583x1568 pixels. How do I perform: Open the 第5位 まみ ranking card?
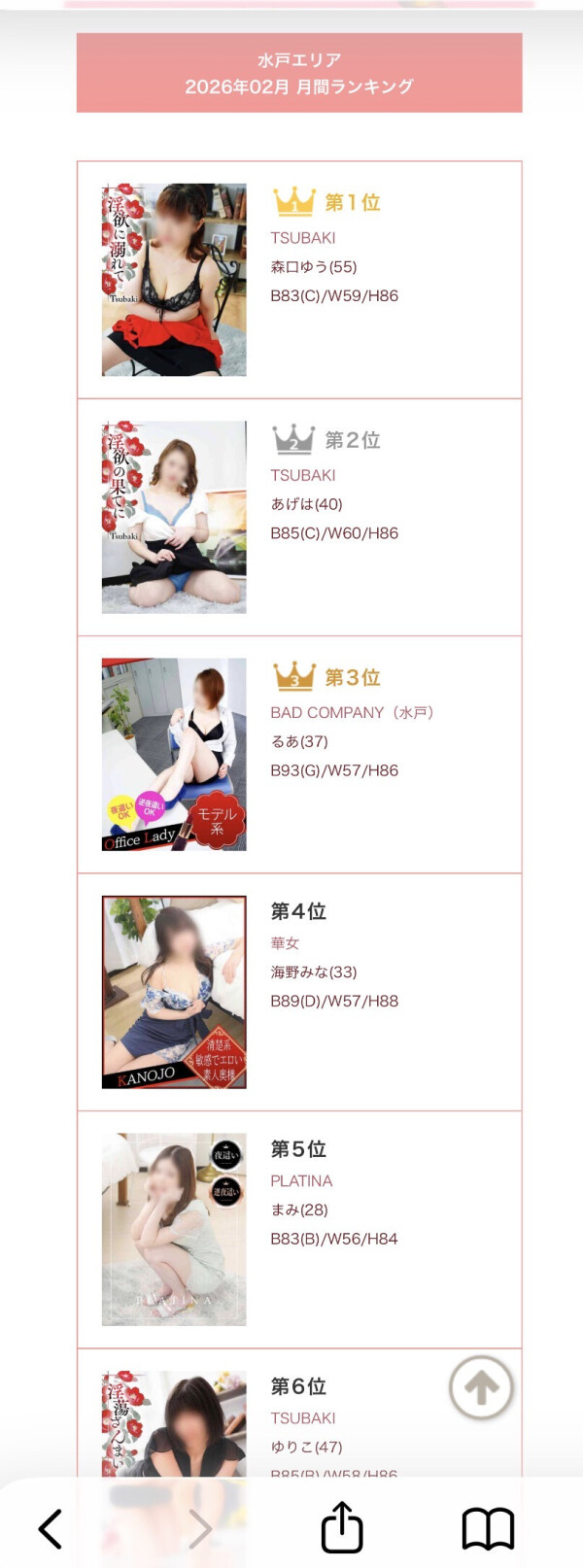click(x=299, y=1229)
